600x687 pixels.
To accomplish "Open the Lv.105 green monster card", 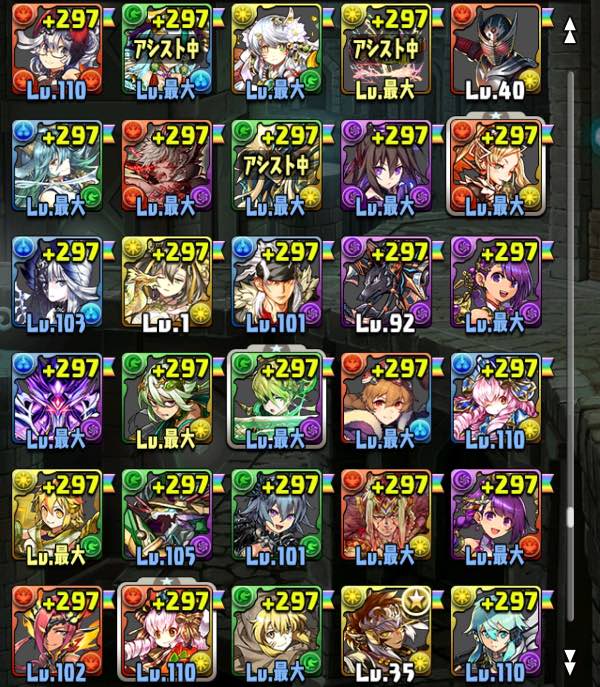I will coord(165,515).
